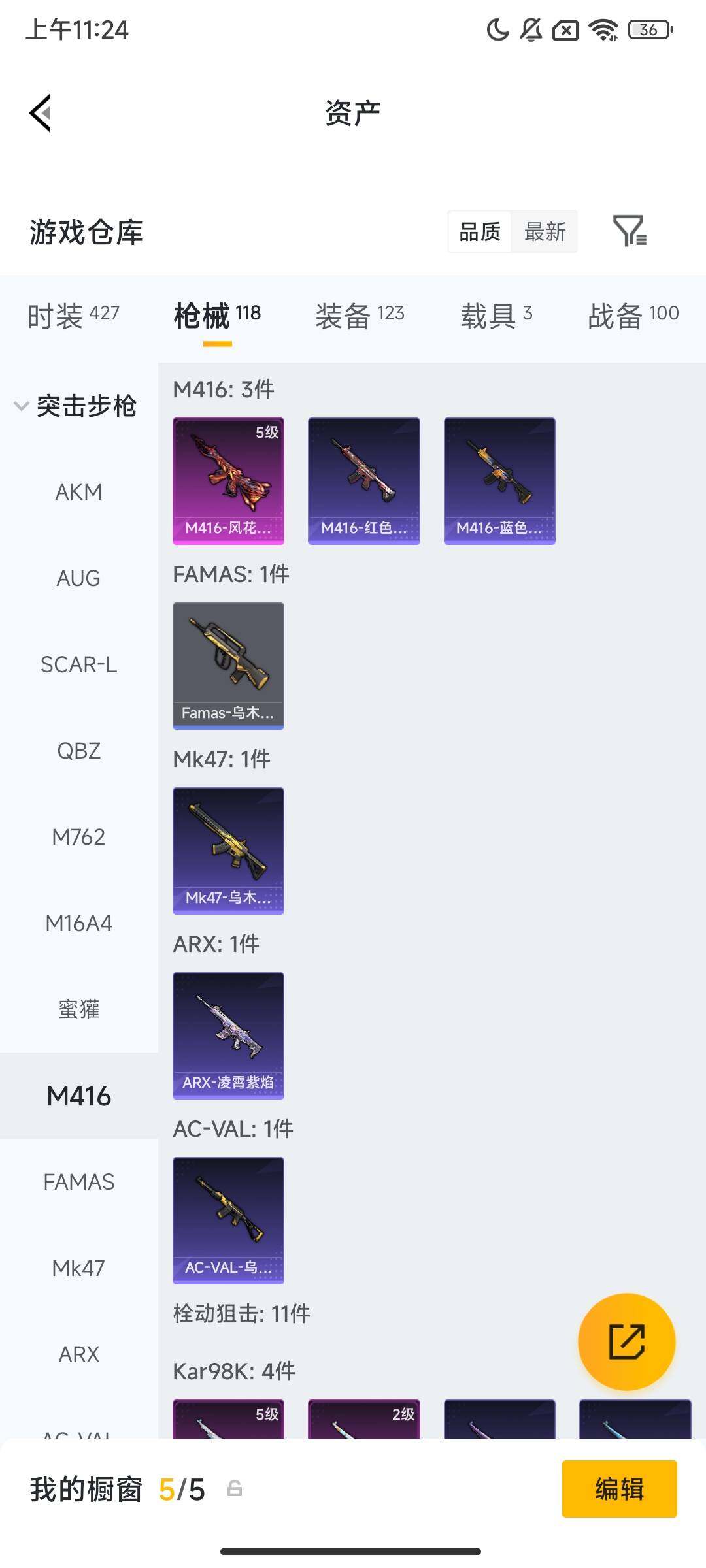This screenshot has height=1568, width=706.
Task: Switch to the 装备 tab
Action: tap(360, 316)
